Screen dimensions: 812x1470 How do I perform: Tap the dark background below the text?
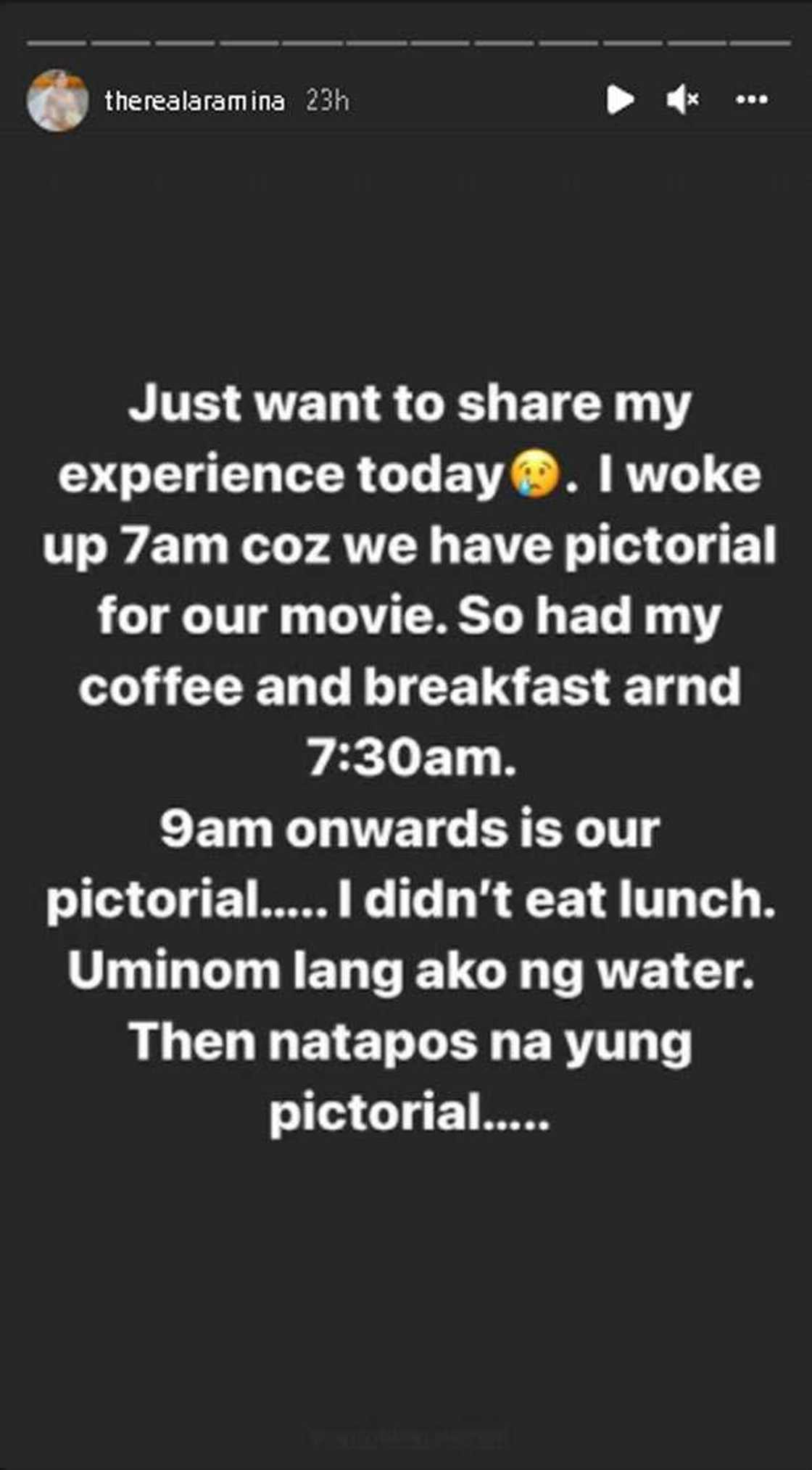(406, 1269)
